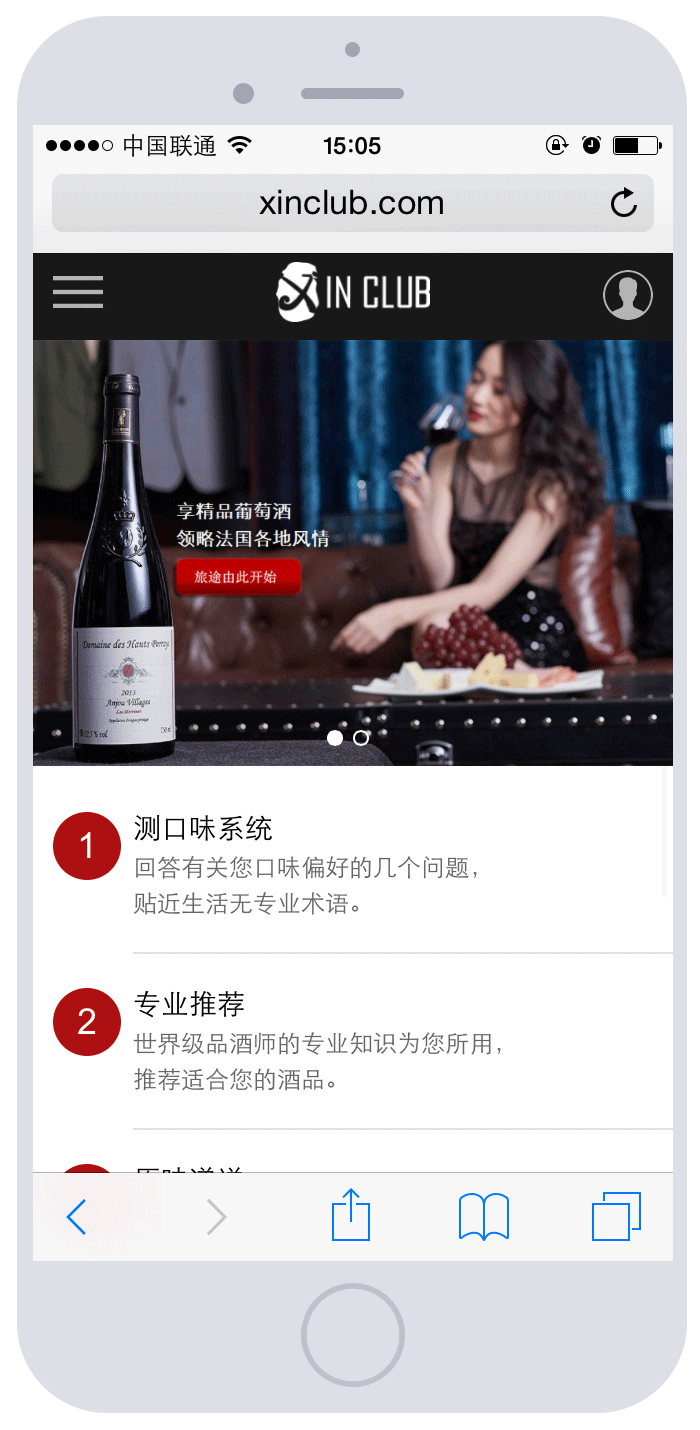Show the open Safari tabs
The height and width of the screenshot is (1430, 700).
[616, 1217]
